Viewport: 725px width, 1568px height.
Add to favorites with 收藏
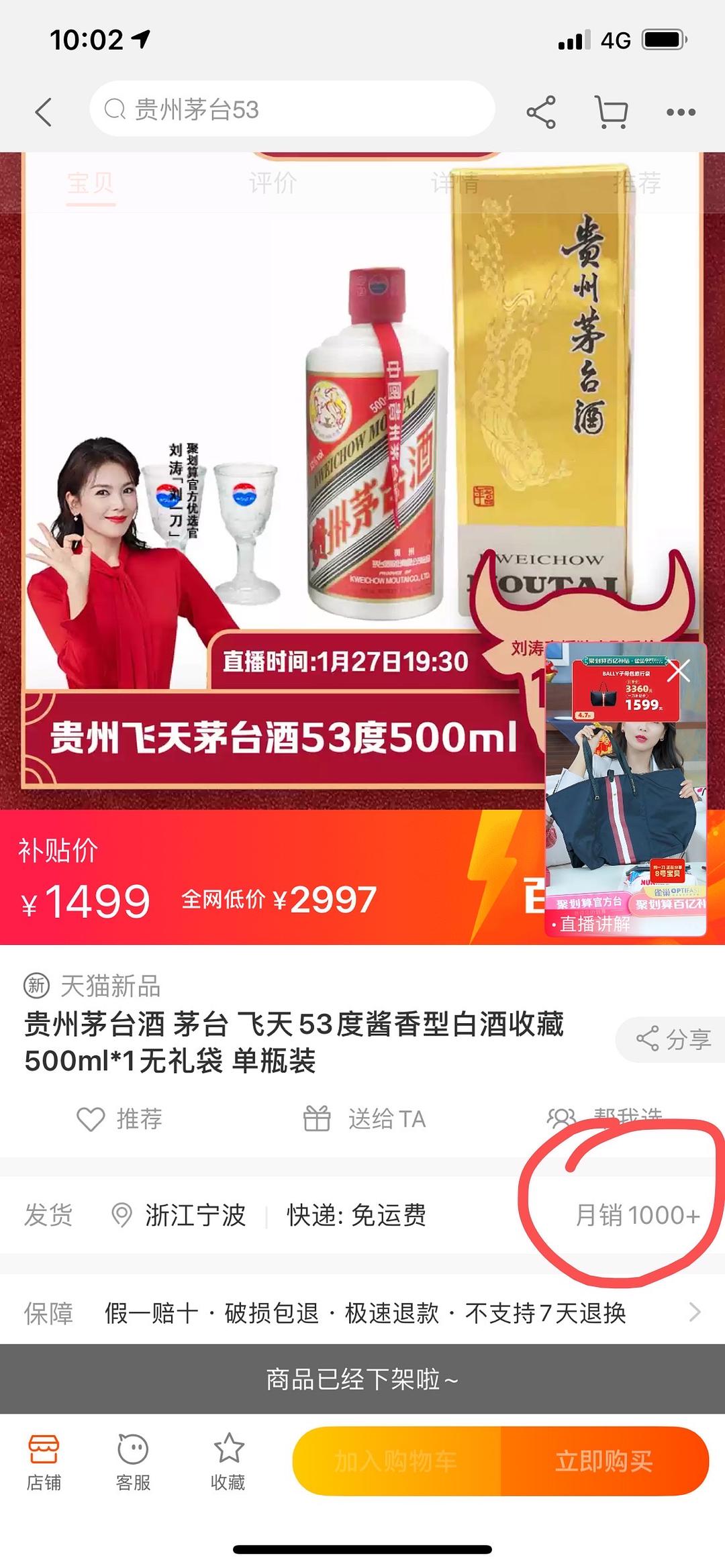coord(228,1461)
